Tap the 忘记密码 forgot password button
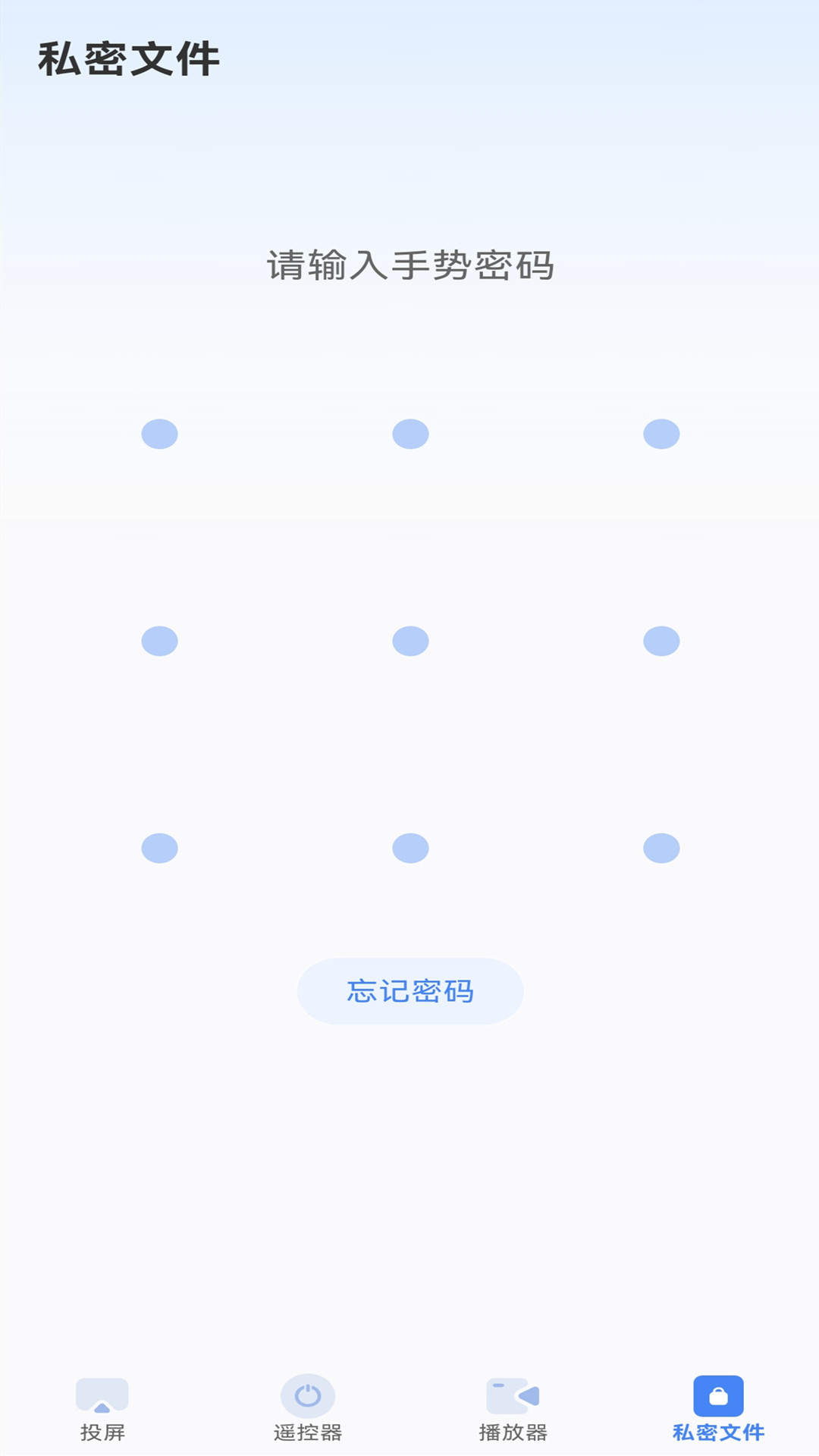The width and height of the screenshot is (819, 1456). 409,990
